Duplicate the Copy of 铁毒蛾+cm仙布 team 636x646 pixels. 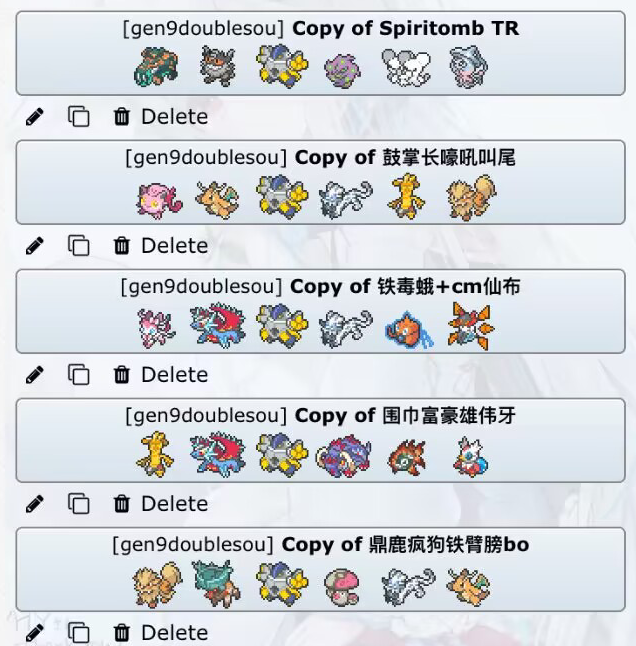pos(78,375)
